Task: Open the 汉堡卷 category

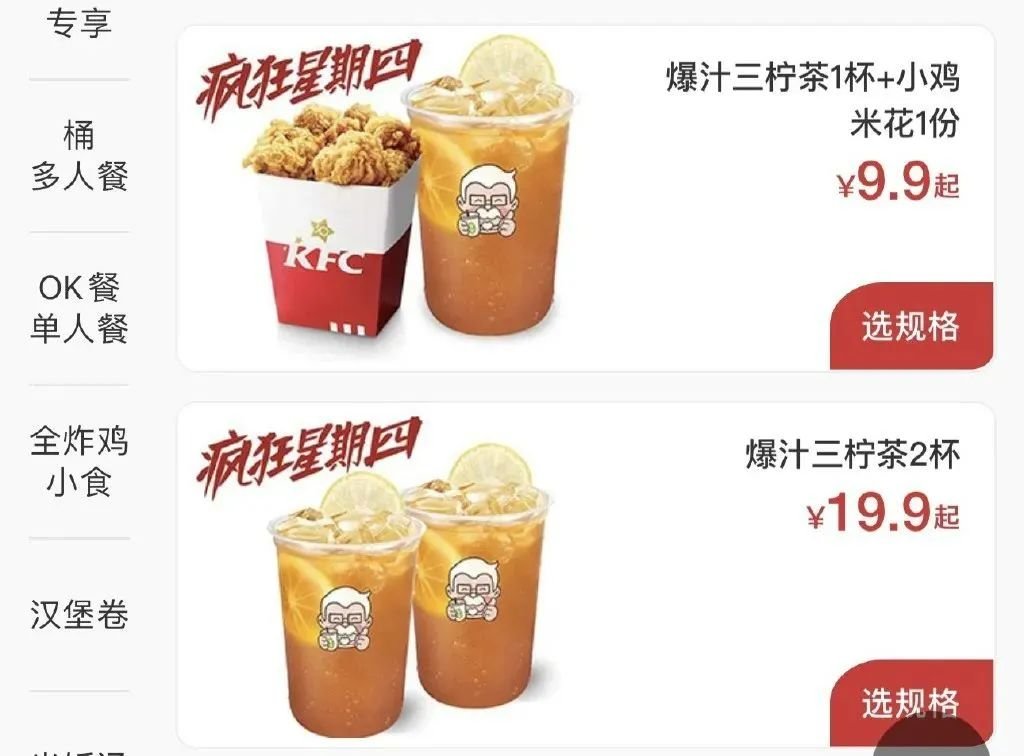Action: pyautogui.click(x=79, y=614)
